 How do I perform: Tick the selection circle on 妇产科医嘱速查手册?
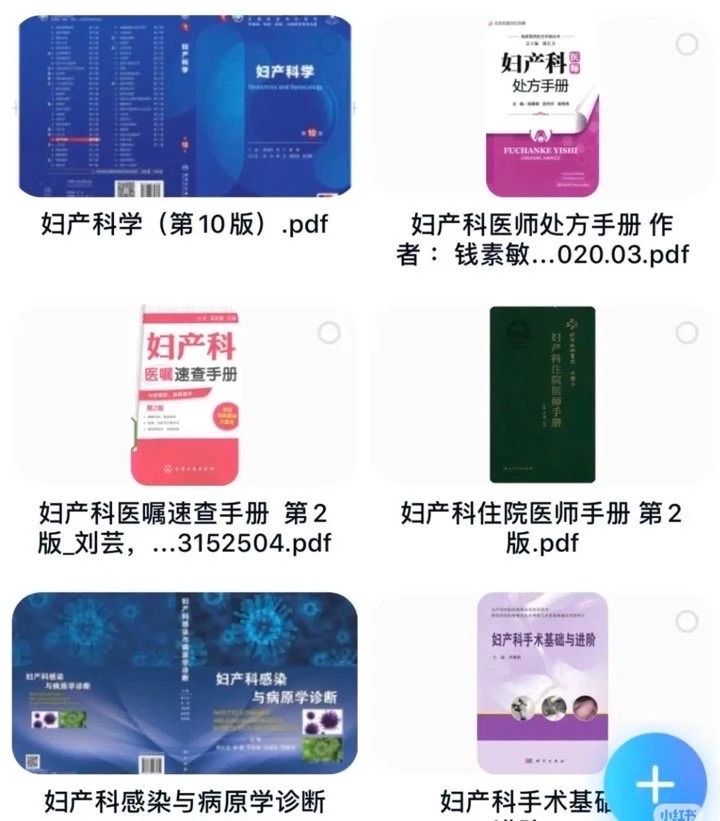[x=329, y=333]
